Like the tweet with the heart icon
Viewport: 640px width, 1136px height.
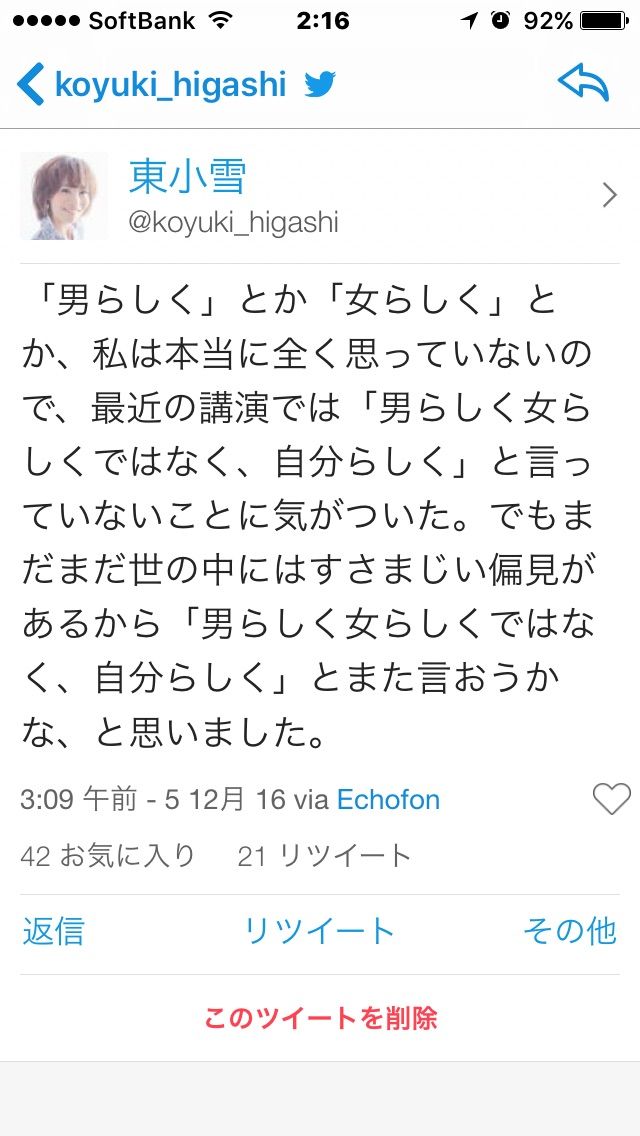[612, 800]
